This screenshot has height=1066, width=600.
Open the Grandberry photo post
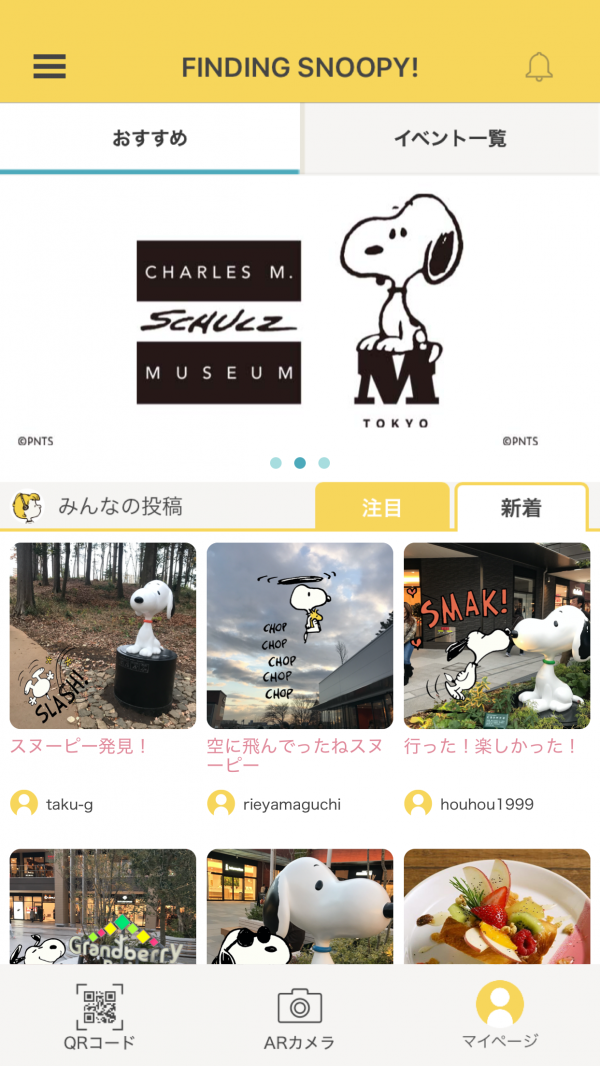coord(103,906)
